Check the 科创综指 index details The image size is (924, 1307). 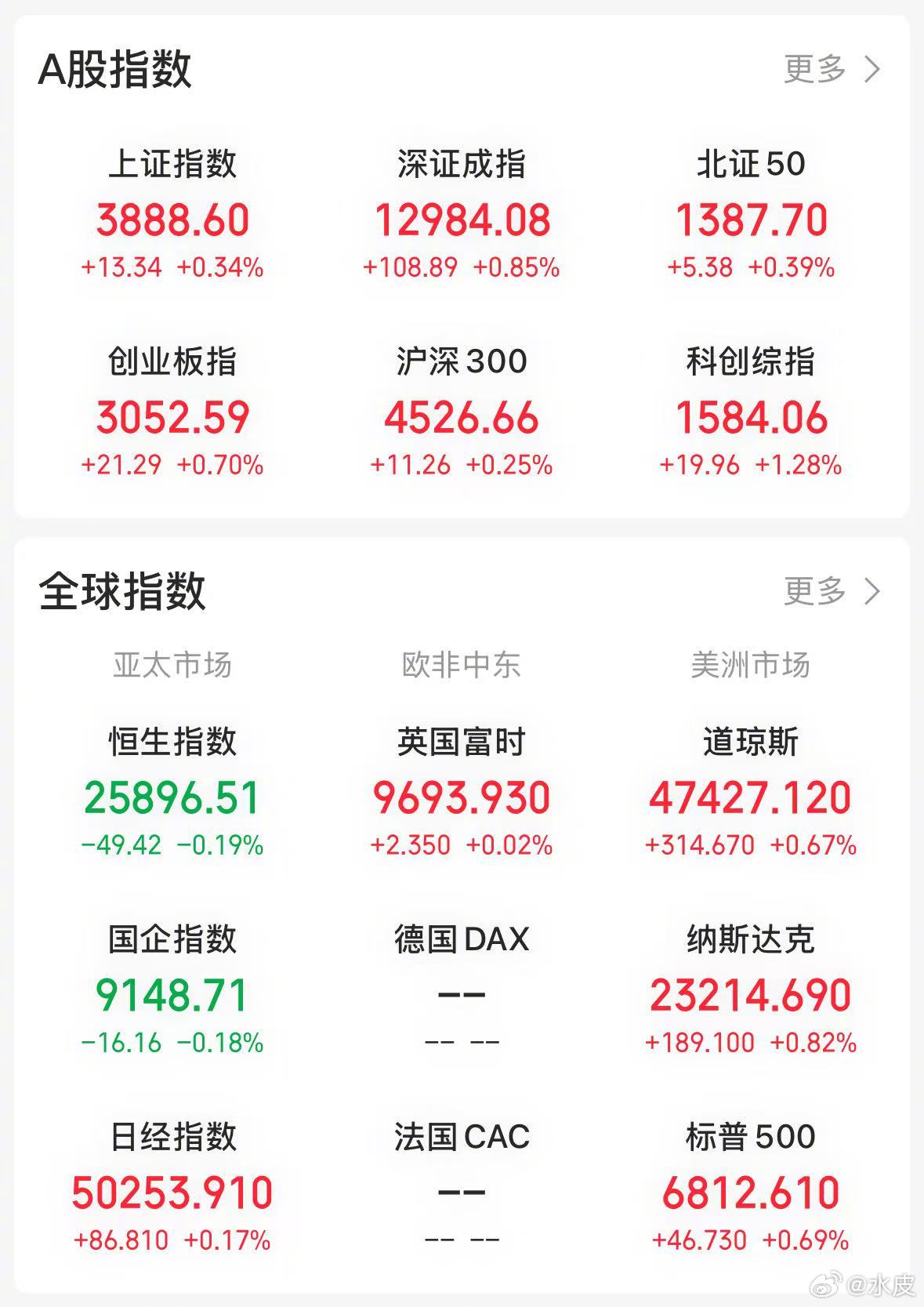point(751,412)
